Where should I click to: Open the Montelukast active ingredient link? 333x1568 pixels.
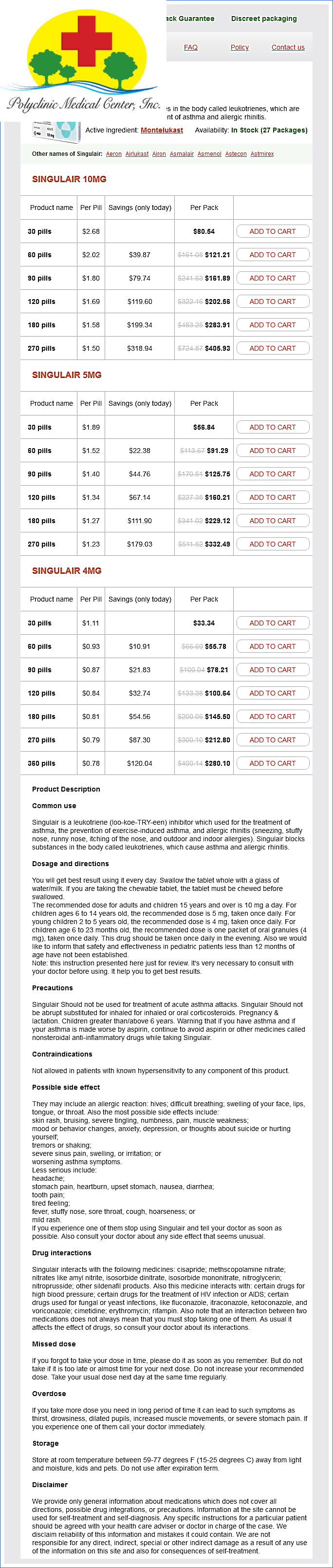point(161,130)
